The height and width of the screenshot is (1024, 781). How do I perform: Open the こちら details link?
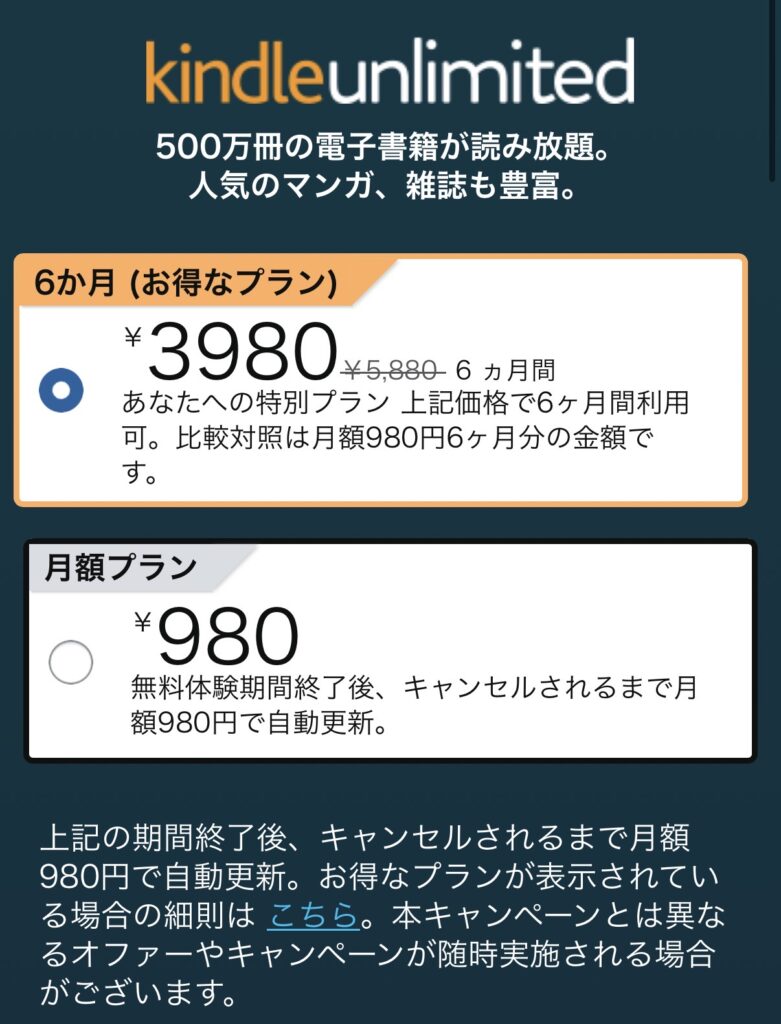pos(313,915)
